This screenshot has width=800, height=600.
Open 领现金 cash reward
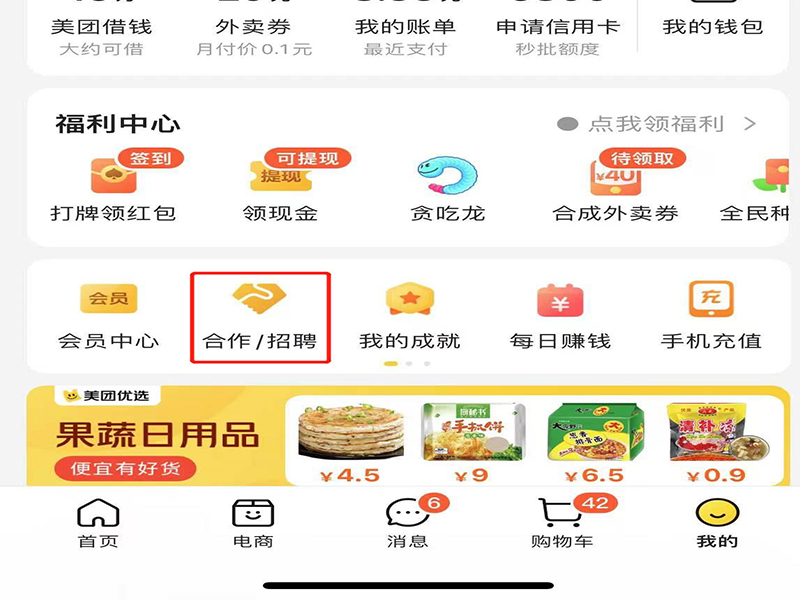(x=280, y=190)
